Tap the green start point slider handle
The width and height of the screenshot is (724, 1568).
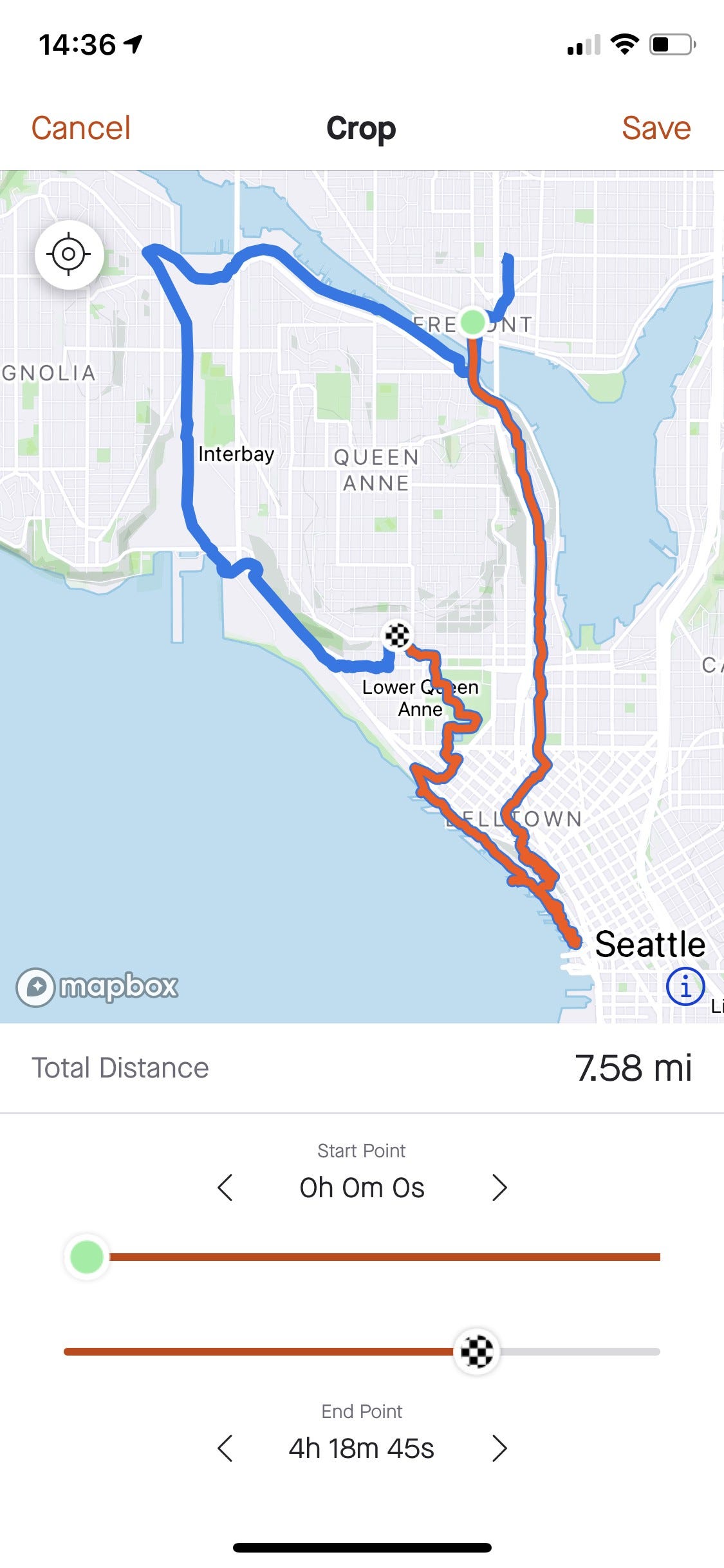click(87, 1256)
